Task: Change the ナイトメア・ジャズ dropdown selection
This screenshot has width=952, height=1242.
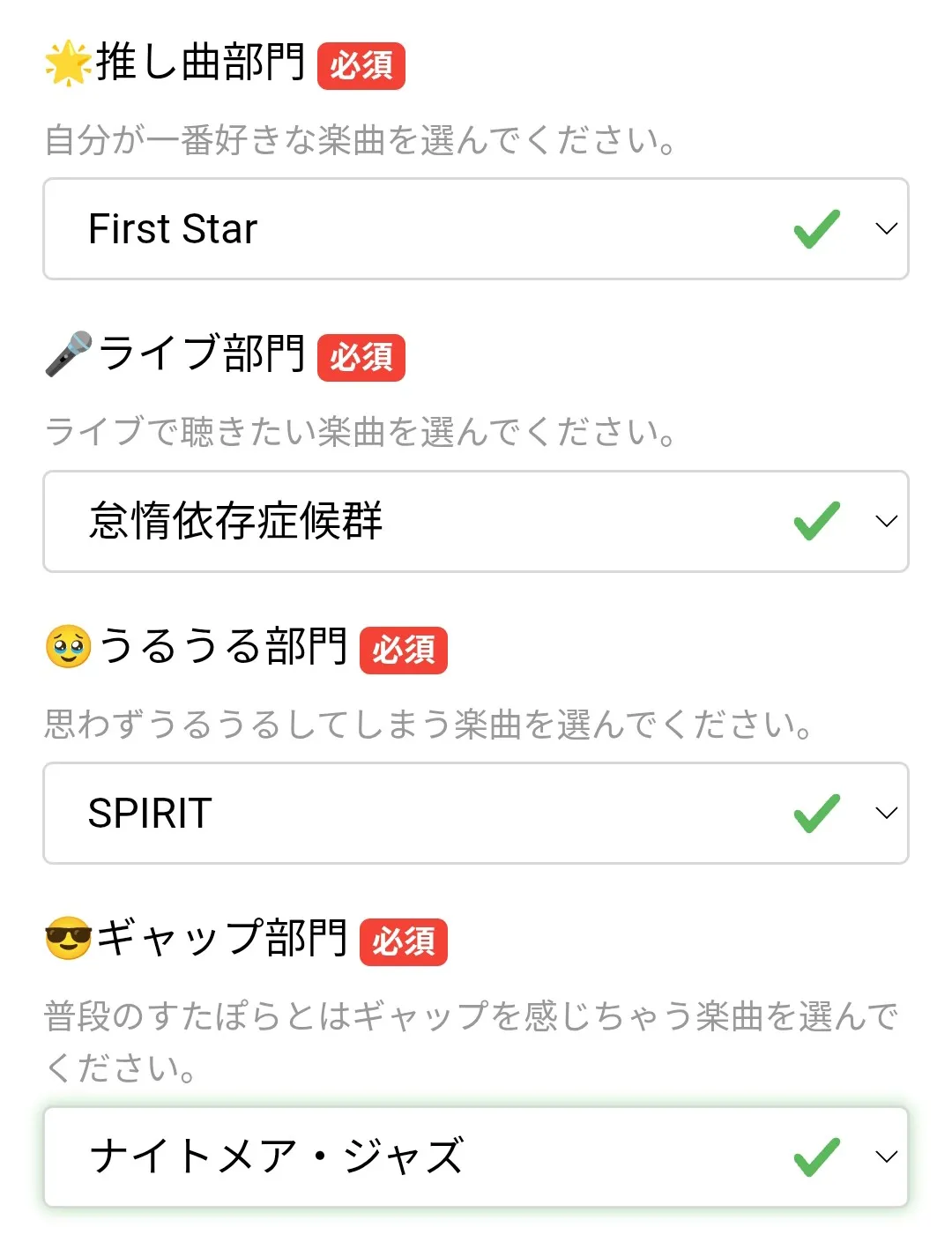Action: click(x=476, y=1156)
